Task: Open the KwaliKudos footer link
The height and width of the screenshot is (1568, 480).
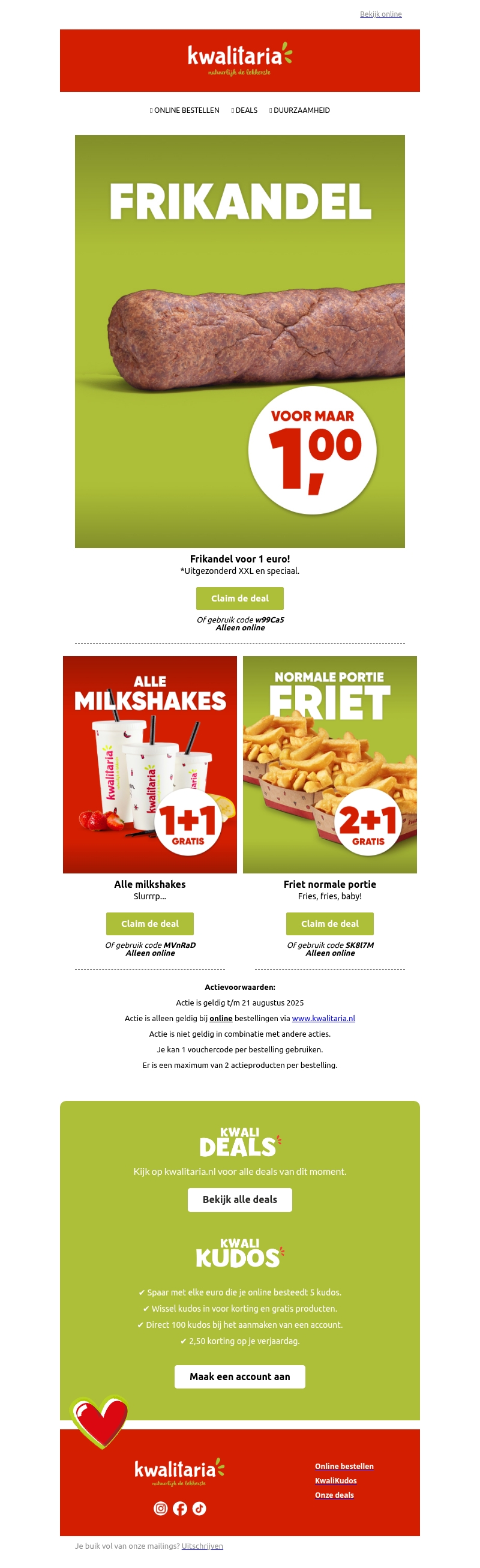Action: (x=335, y=1480)
